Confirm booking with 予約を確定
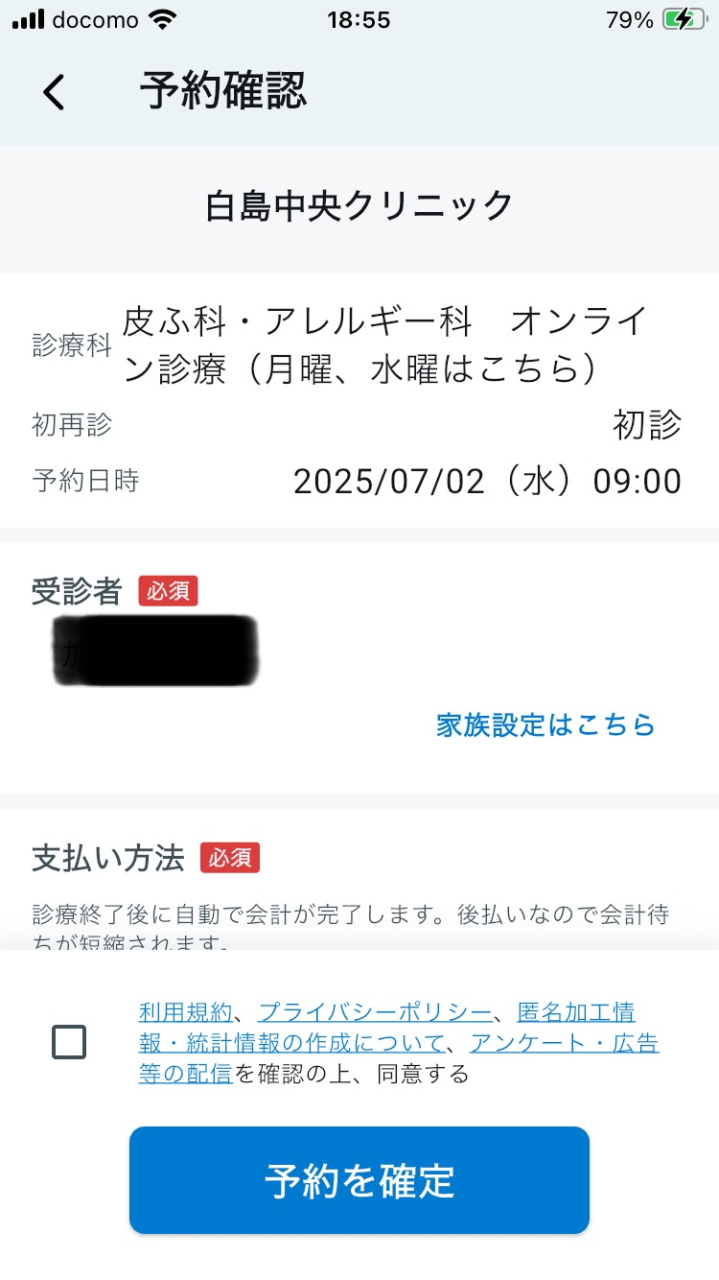The image size is (719, 1280). click(x=359, y=1181)
